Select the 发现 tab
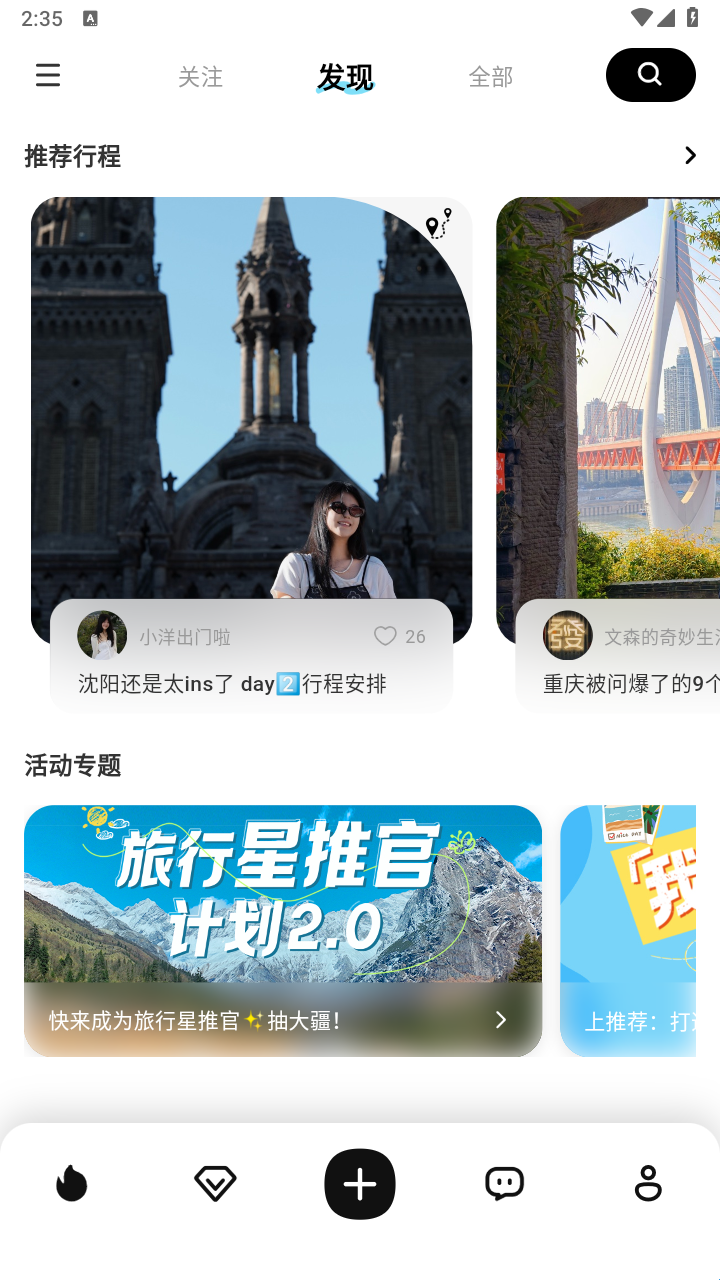This screenshot has height=1280, width=720. [345, 77]
